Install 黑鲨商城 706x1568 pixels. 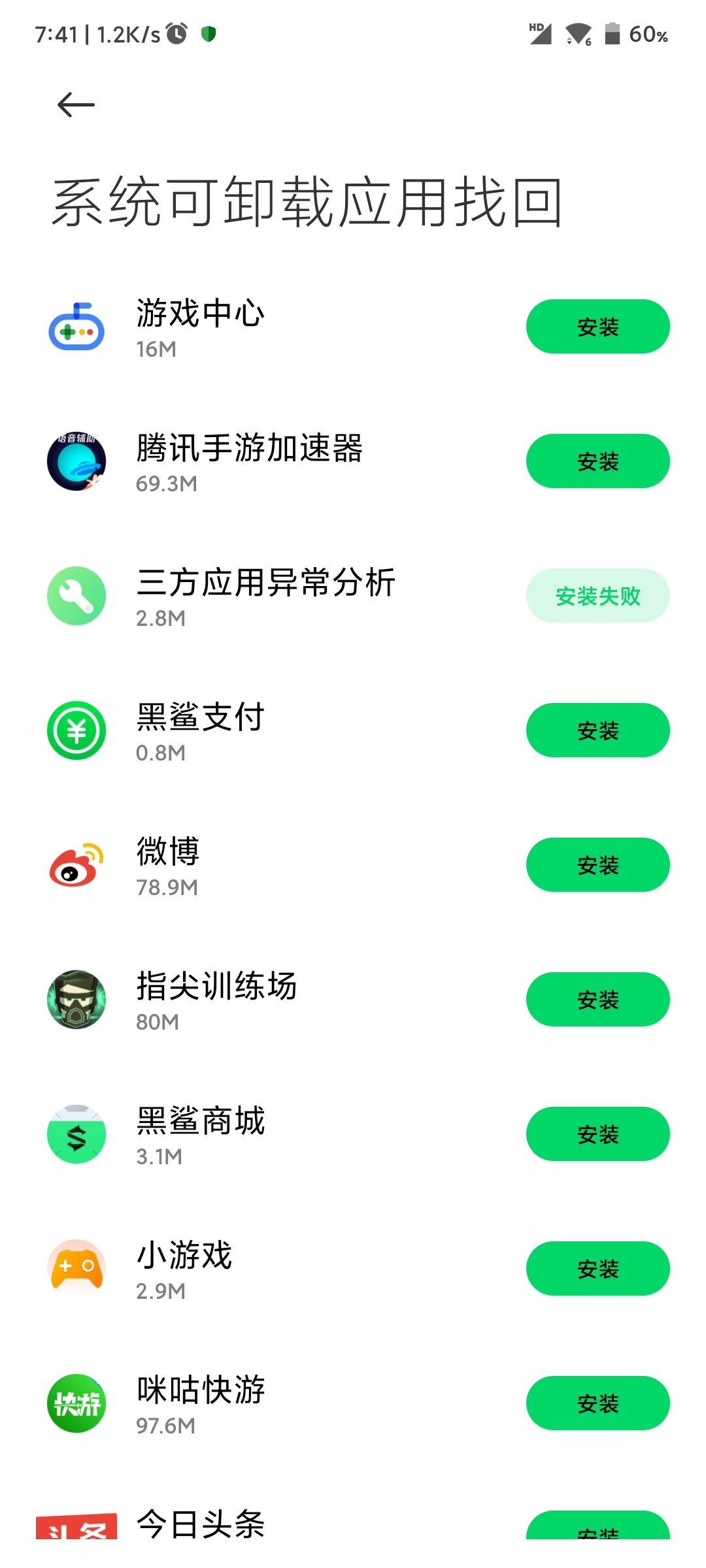597,1134
